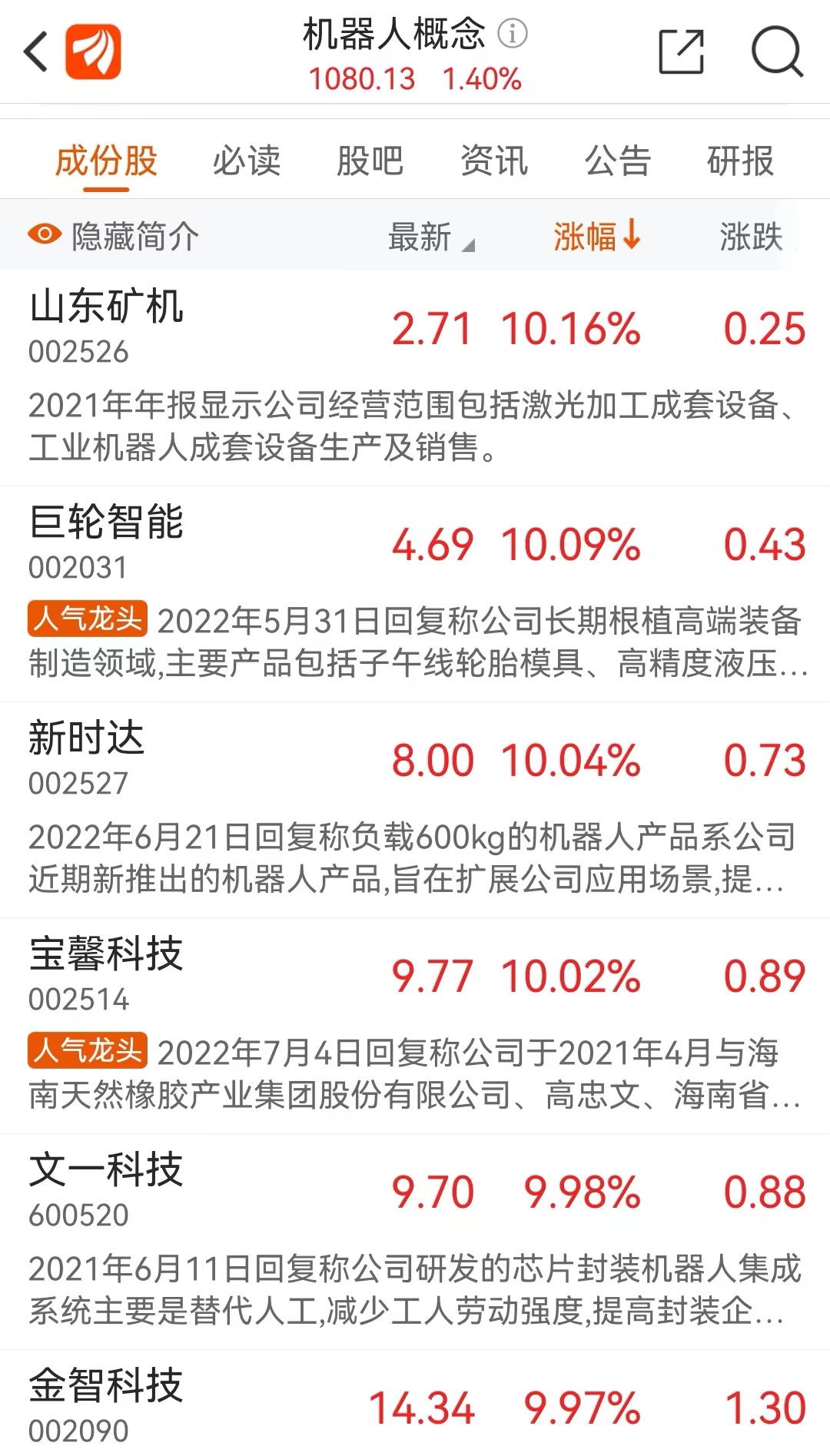830x1456 pixels.
Task: Tap the info icon beside 机器人概念
Action: tap(513, 33)
